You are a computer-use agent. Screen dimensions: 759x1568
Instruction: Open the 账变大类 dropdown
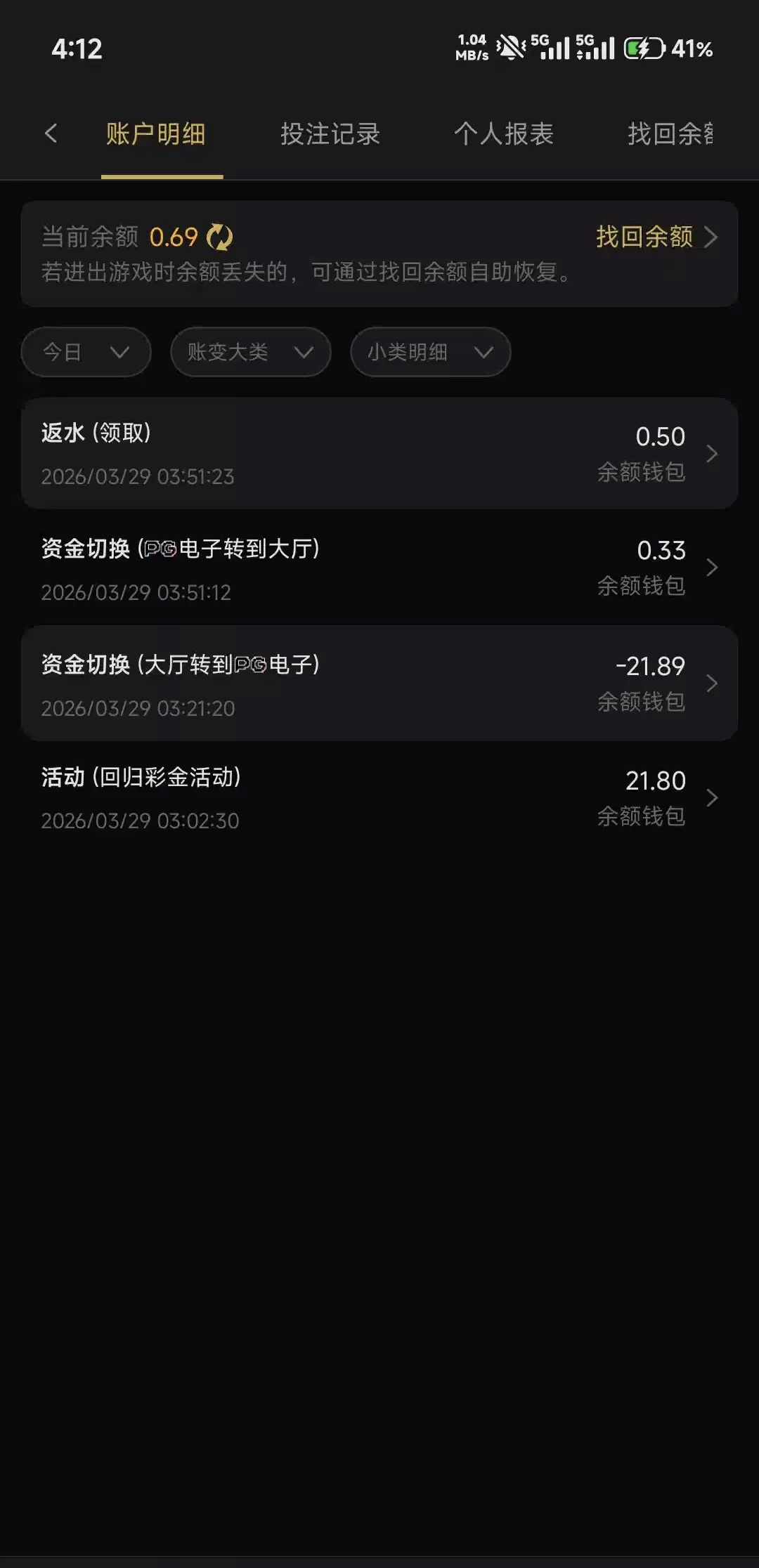click(250, 352)
